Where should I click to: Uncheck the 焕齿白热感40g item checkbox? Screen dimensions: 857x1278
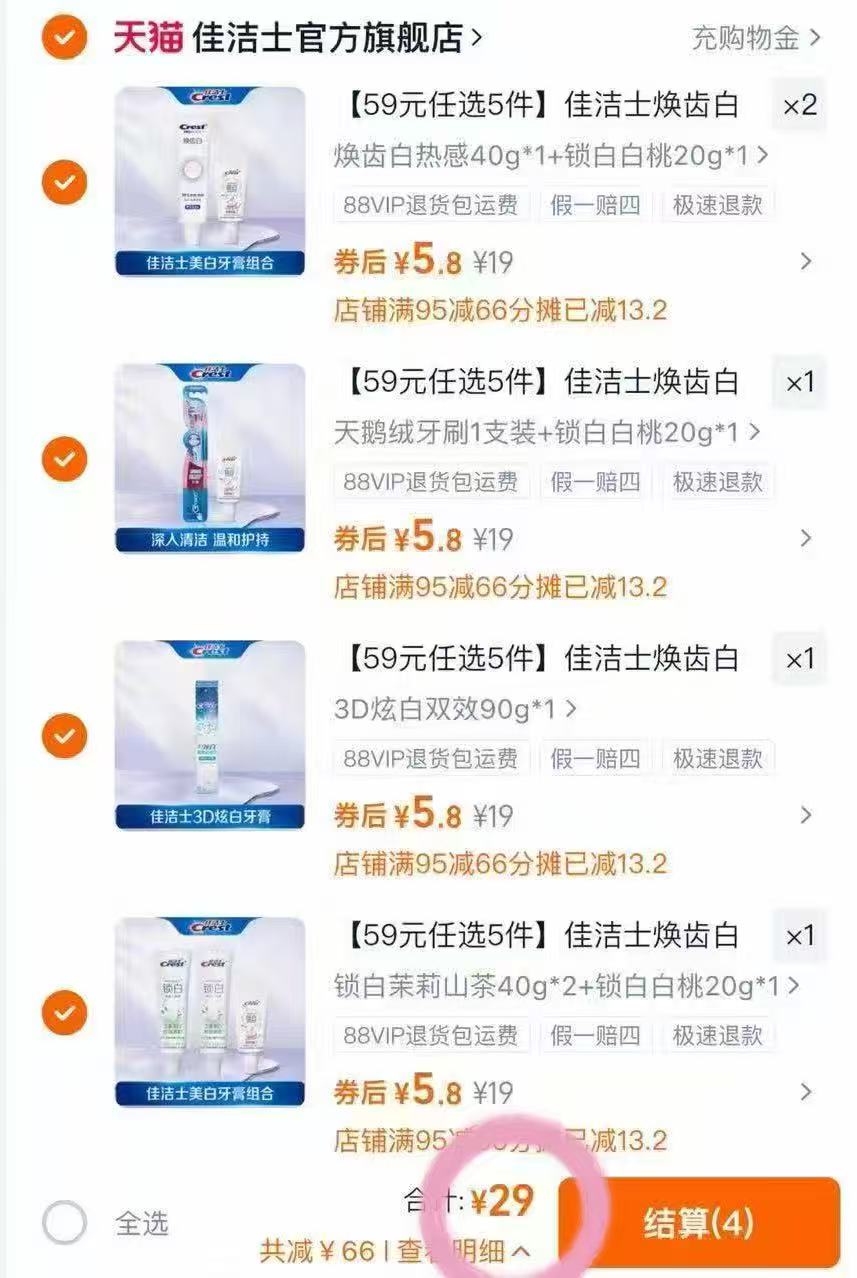click(64, 182)
